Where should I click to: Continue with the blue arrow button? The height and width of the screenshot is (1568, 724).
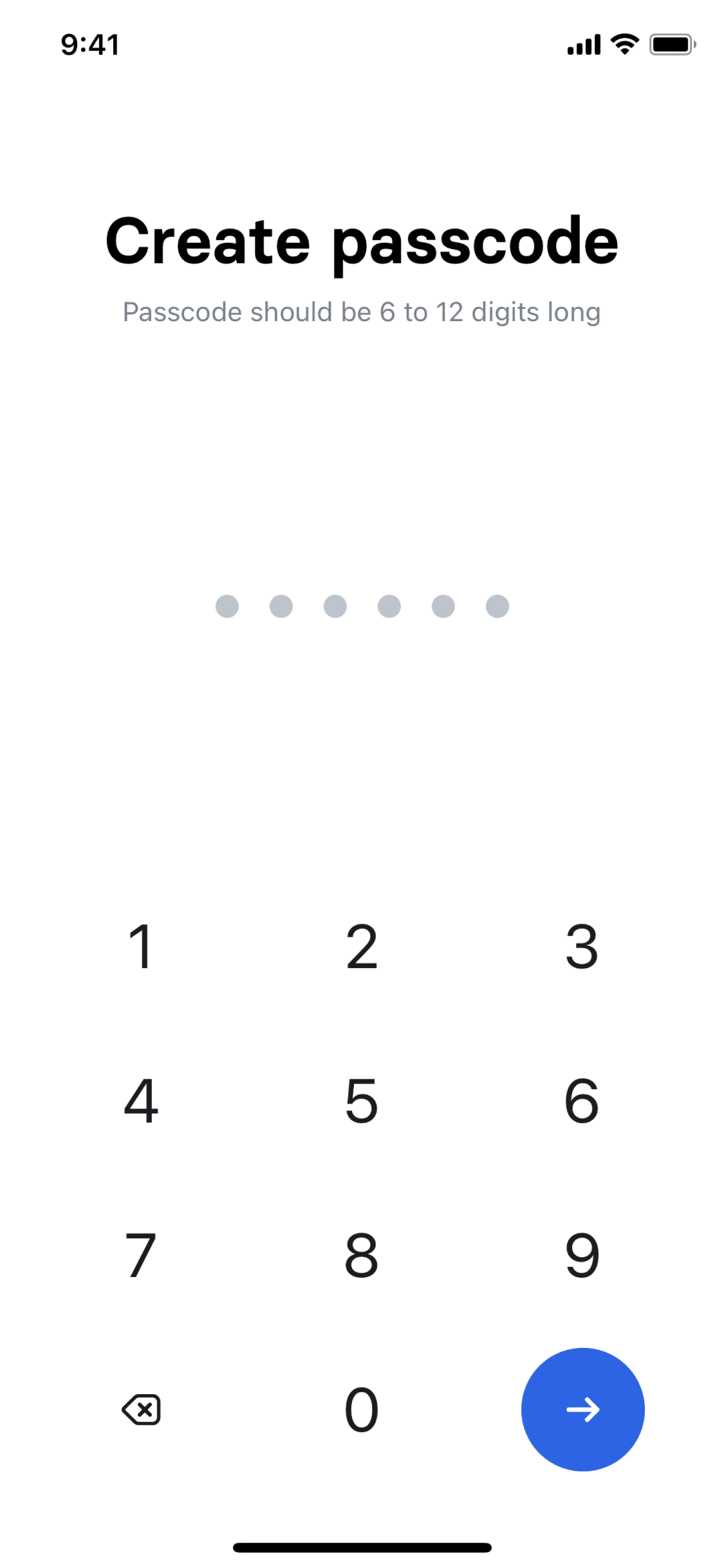click(582, 1410)
